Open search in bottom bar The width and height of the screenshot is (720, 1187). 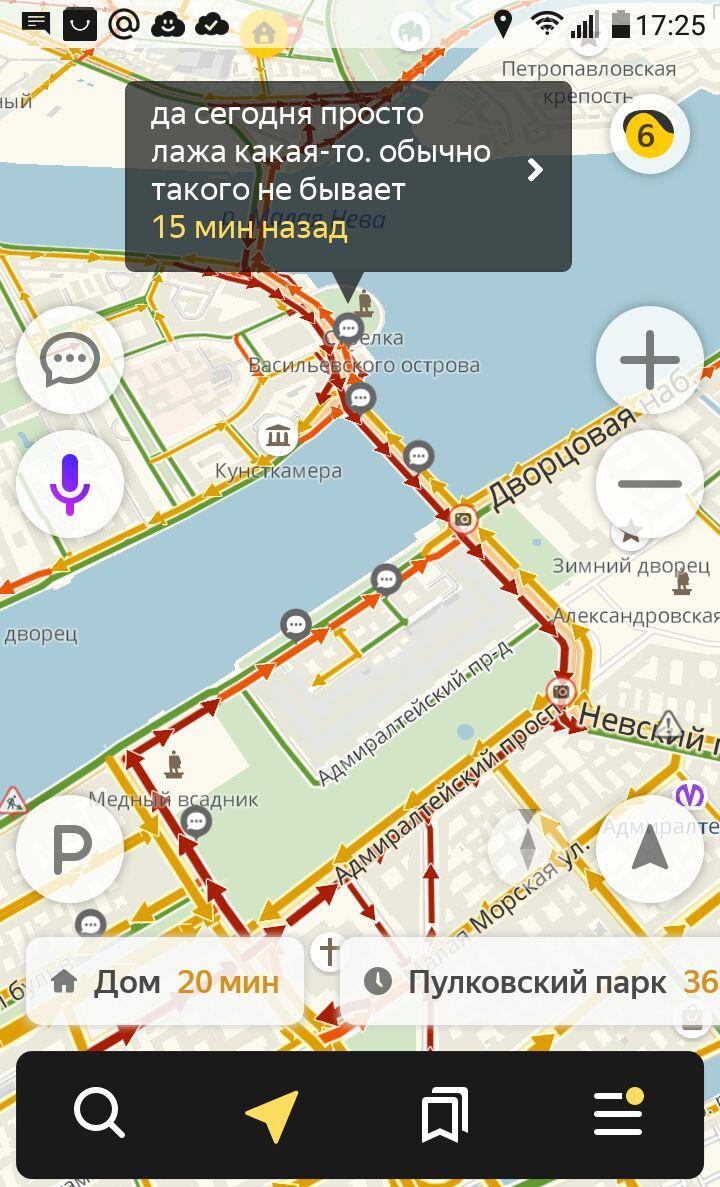pyautogui.click(x=99, y=1113)
